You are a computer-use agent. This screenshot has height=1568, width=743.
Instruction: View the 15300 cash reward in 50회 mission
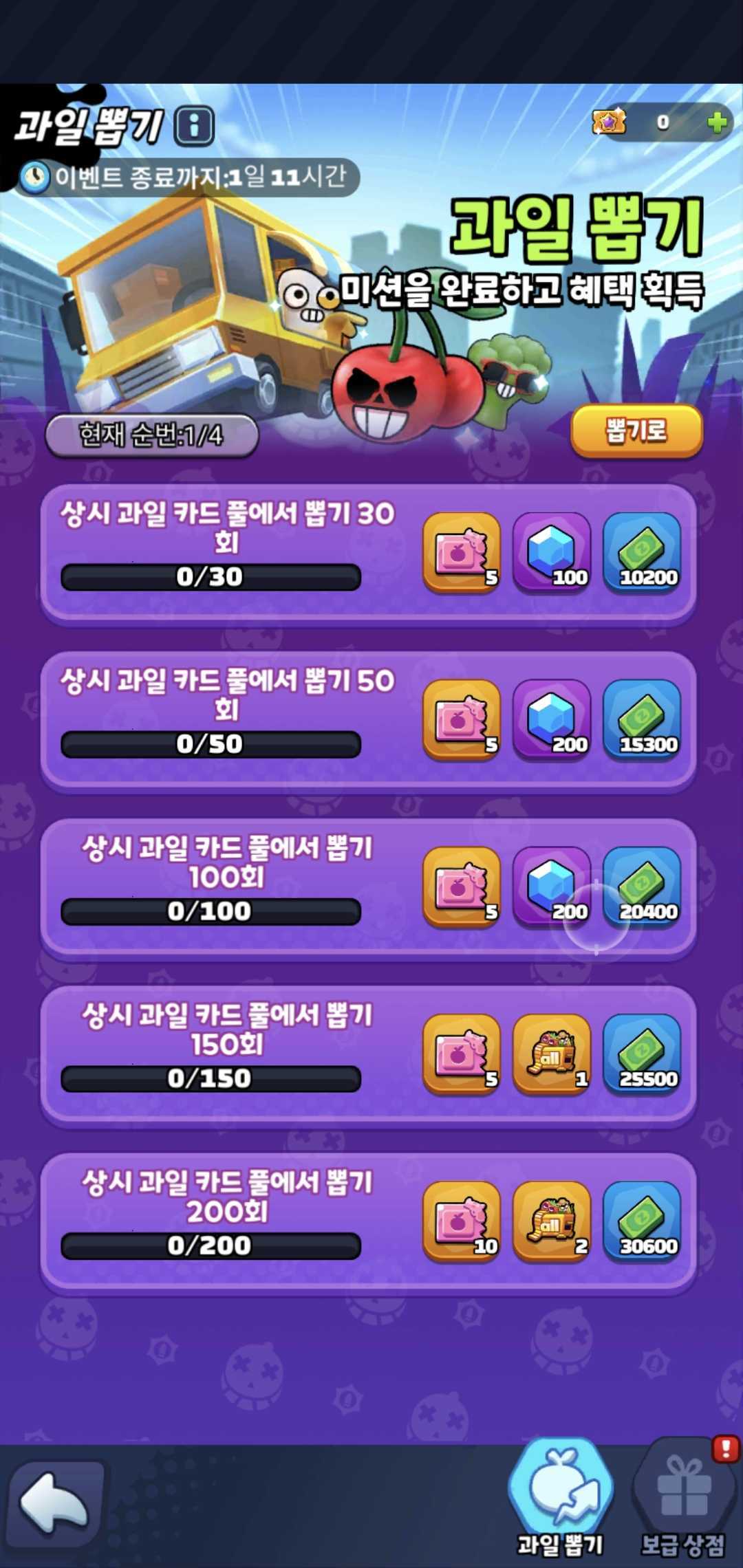[x=642, y=720]
